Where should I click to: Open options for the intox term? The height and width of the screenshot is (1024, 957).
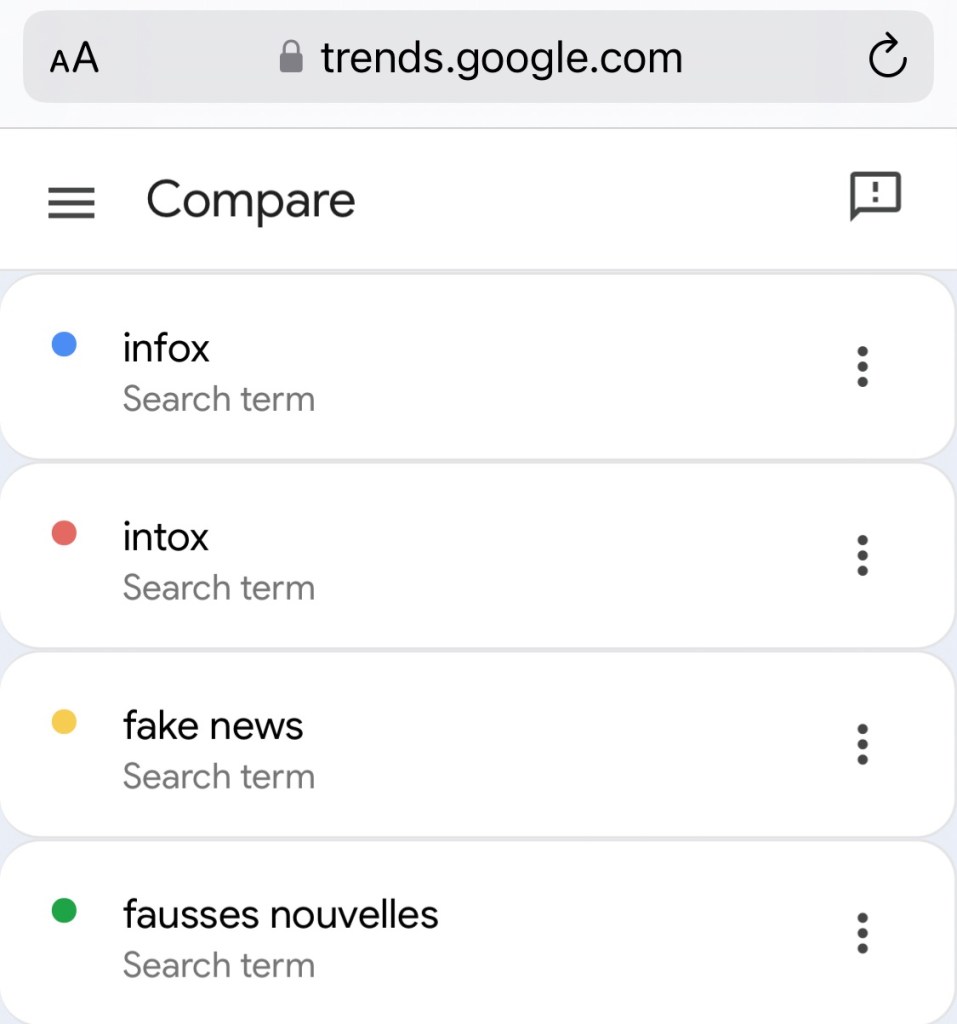(x=862, y=556)
